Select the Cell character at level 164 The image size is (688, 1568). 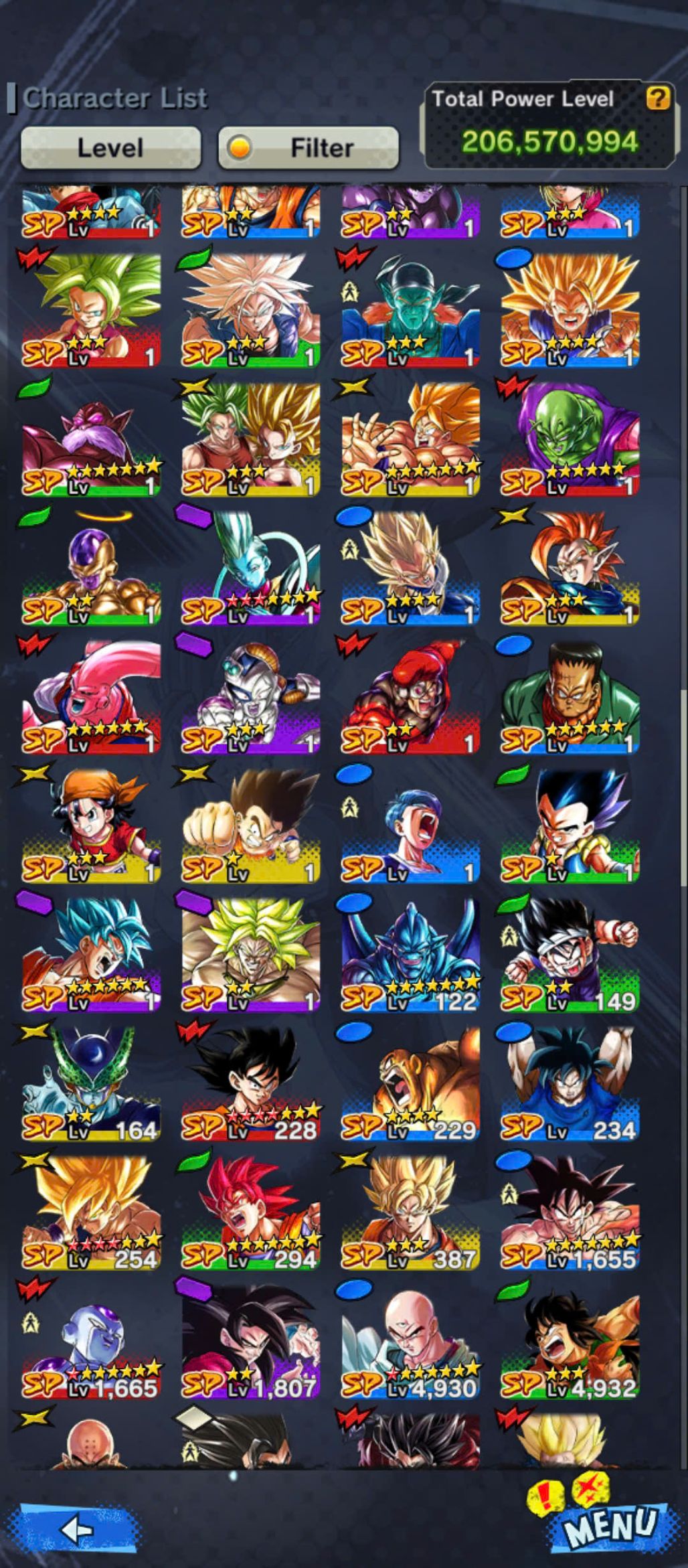coord(92,1085)
